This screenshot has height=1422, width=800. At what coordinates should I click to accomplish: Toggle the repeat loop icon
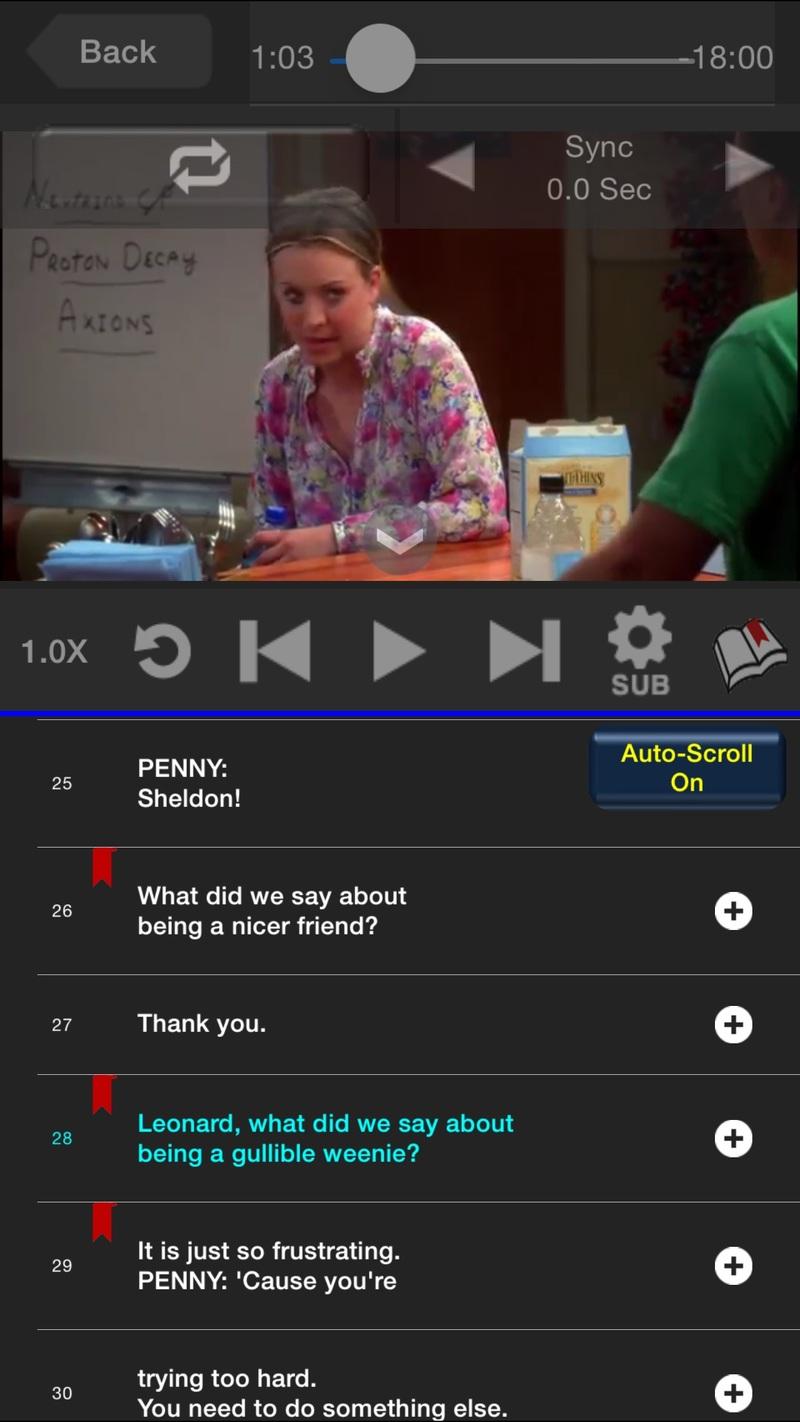(200, 166)
